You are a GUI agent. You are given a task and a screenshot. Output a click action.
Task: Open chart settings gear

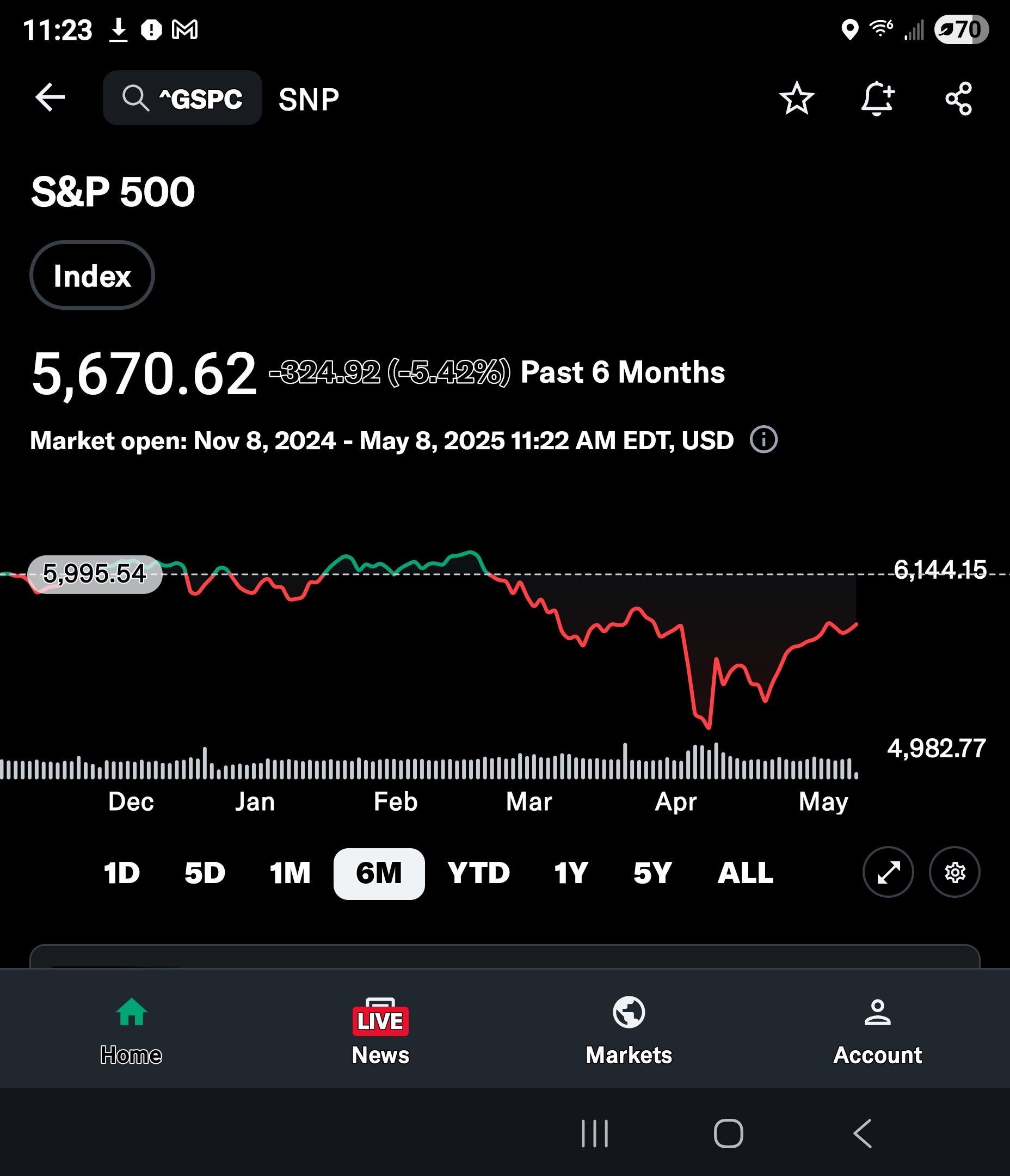[955, 872]
